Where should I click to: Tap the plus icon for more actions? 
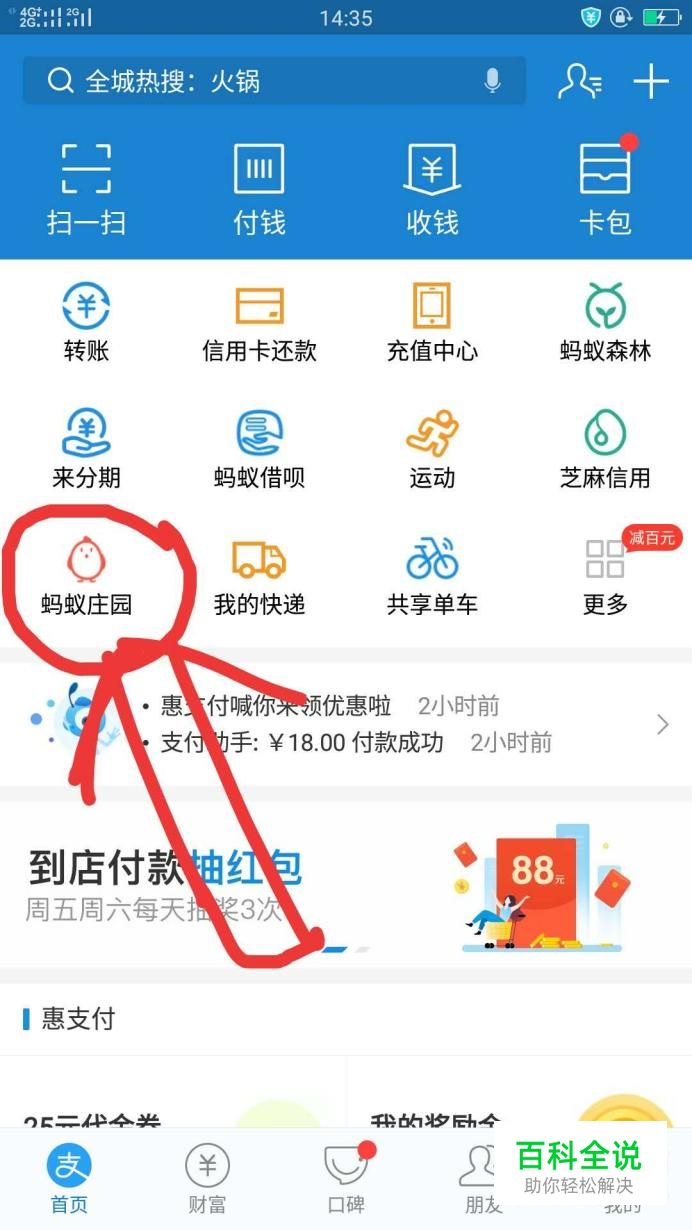(x=651, y=81)
